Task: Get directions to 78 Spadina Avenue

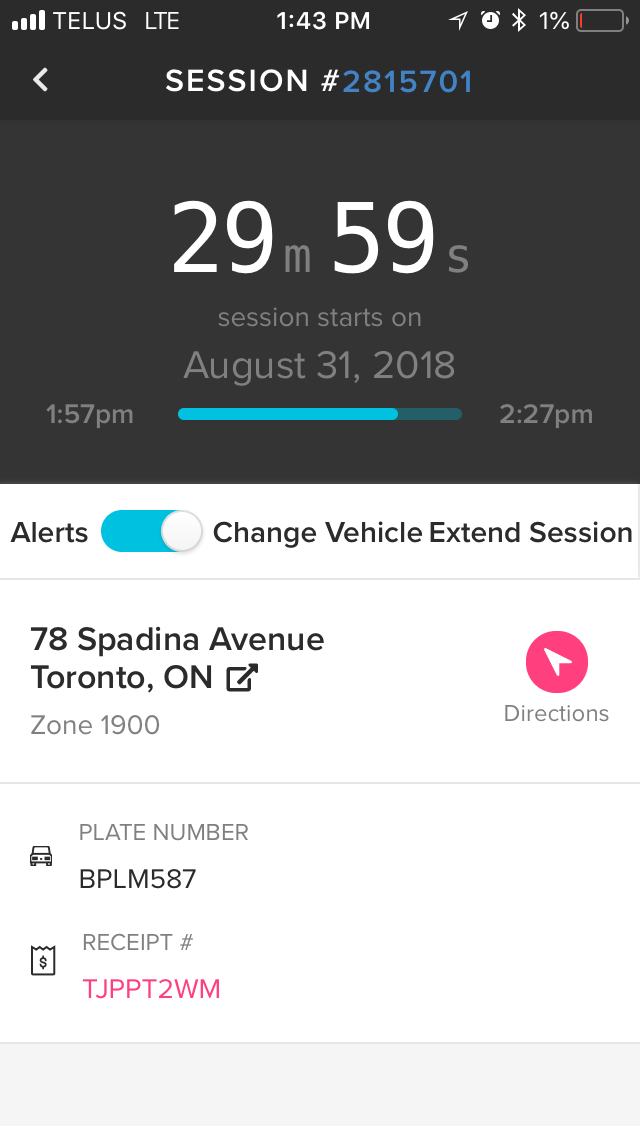Action: point(556,663)
